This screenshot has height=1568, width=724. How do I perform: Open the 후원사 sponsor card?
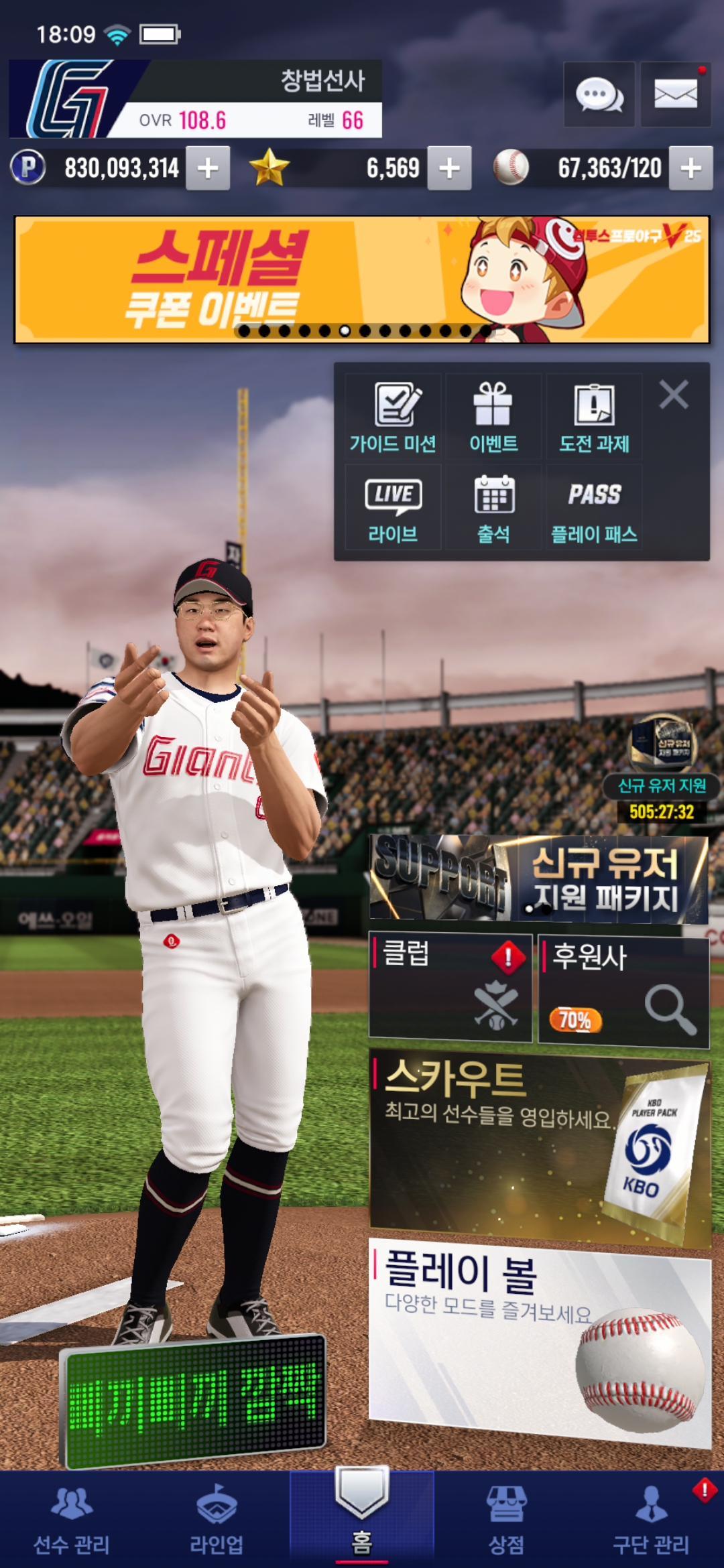coord(623,990)
